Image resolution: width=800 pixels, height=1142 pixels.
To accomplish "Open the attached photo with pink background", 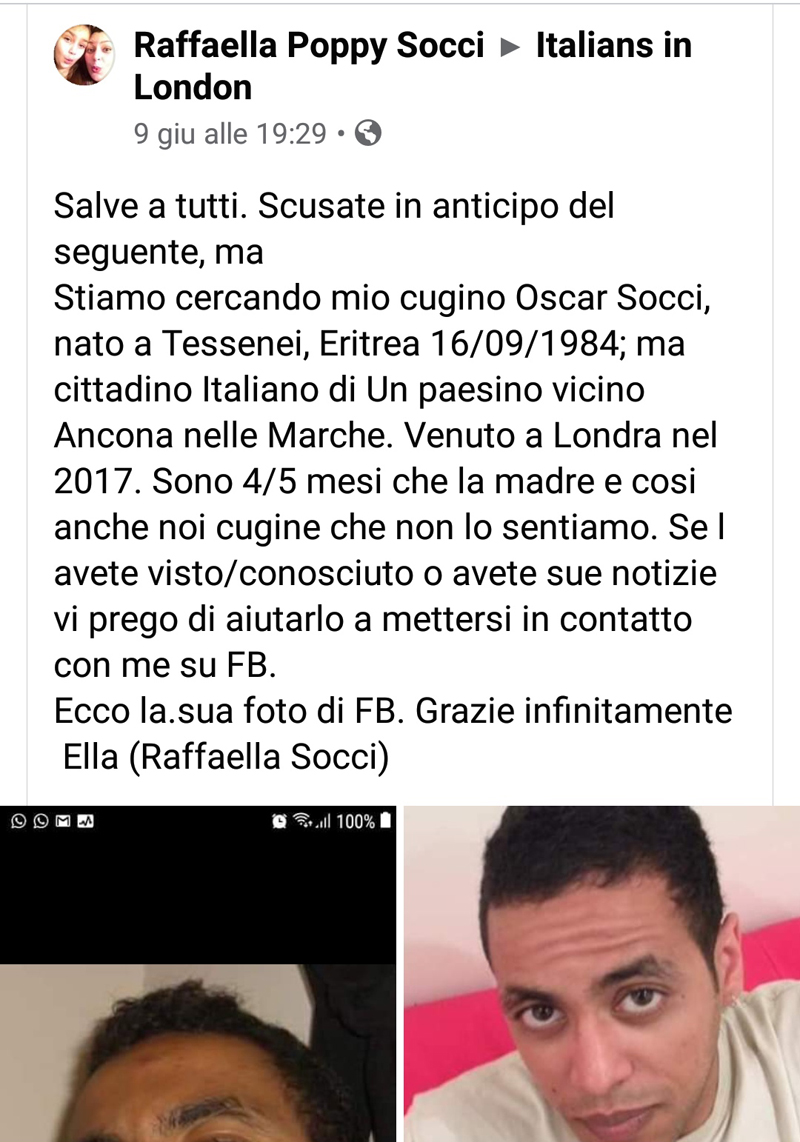I will click(x=602, y=975).
